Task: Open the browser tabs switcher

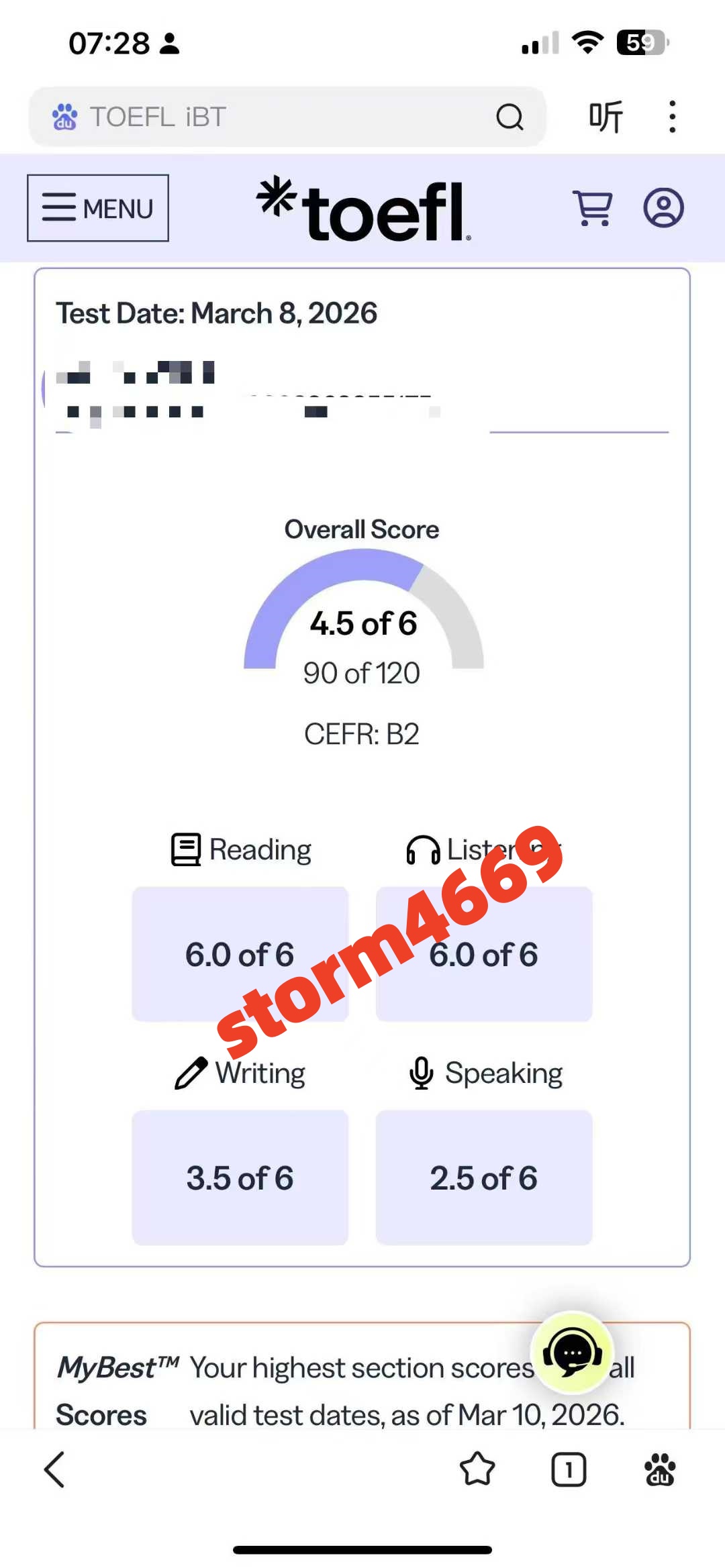Action: (569, 1469)
